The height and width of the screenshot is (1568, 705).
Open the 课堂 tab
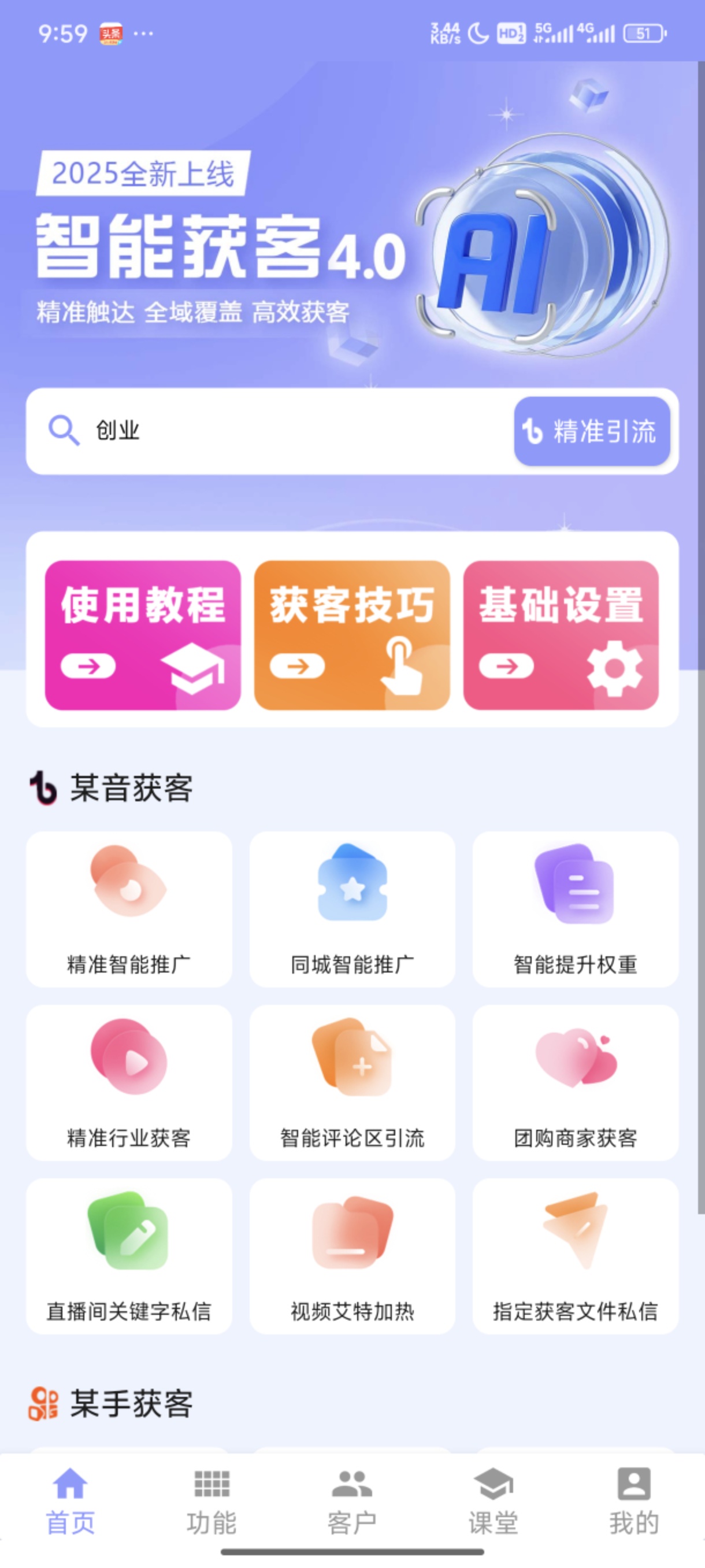493,1500
